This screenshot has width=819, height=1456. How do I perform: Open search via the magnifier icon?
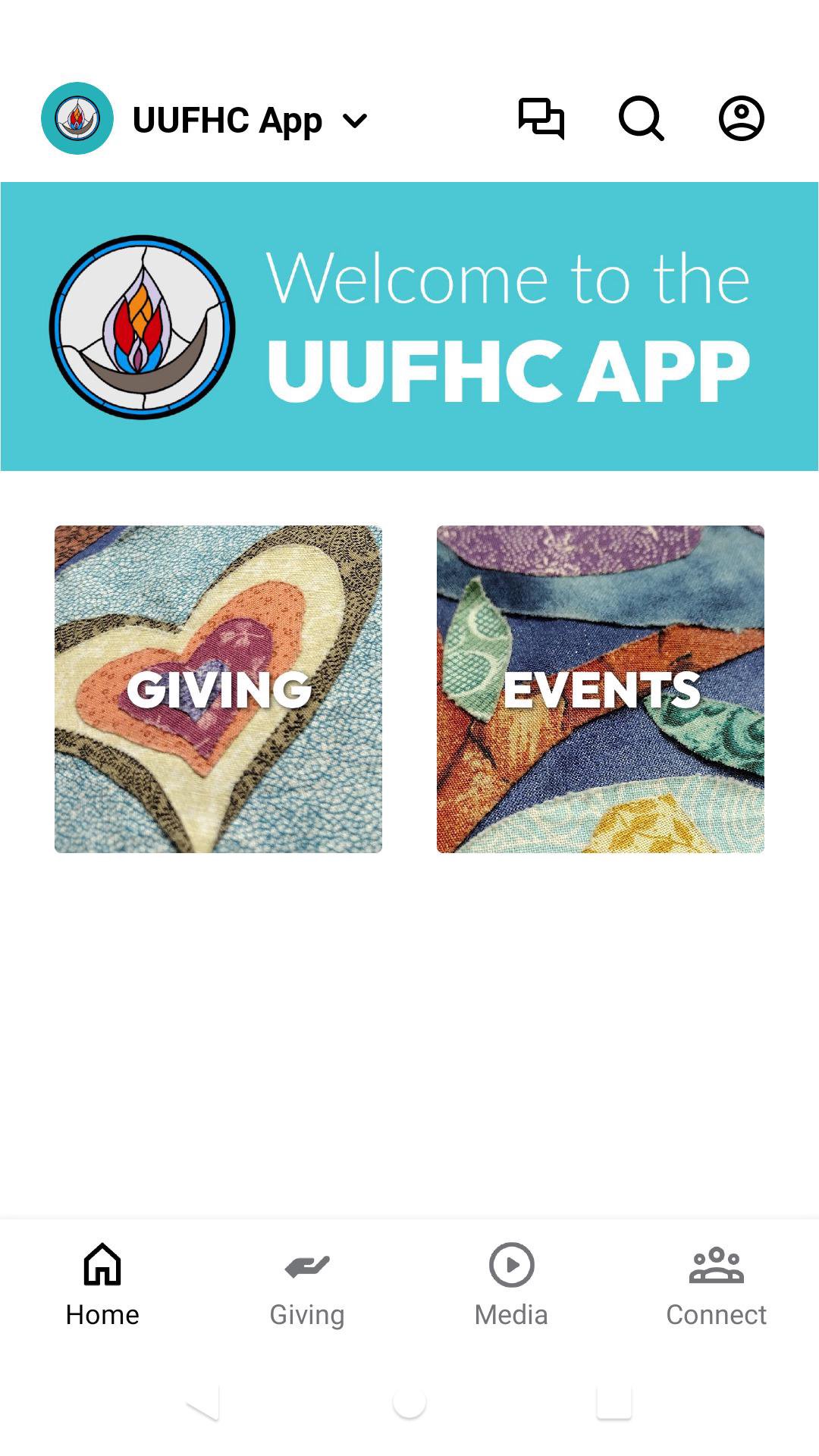[x=641, y=119]
